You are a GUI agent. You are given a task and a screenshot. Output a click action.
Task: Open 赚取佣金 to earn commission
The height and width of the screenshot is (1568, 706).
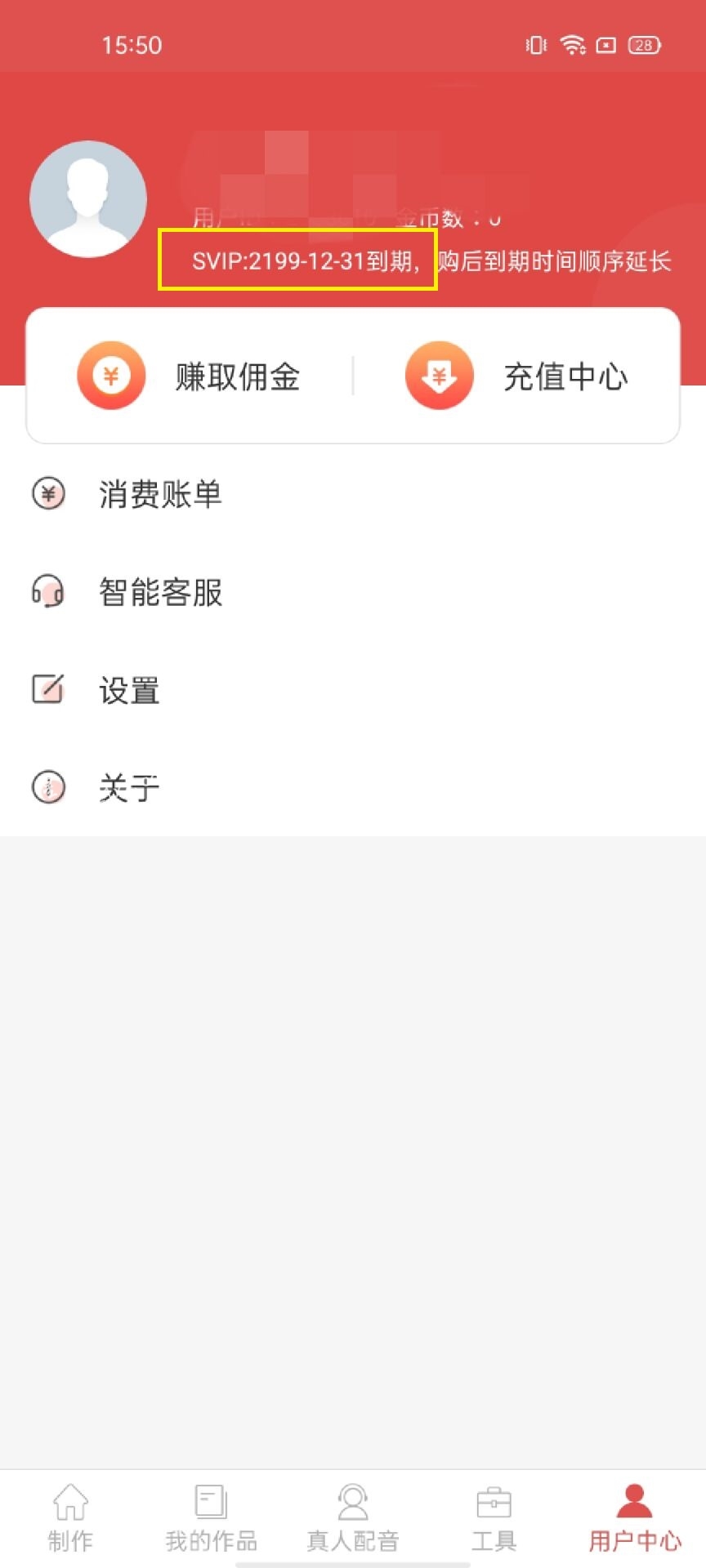[190, 376]
